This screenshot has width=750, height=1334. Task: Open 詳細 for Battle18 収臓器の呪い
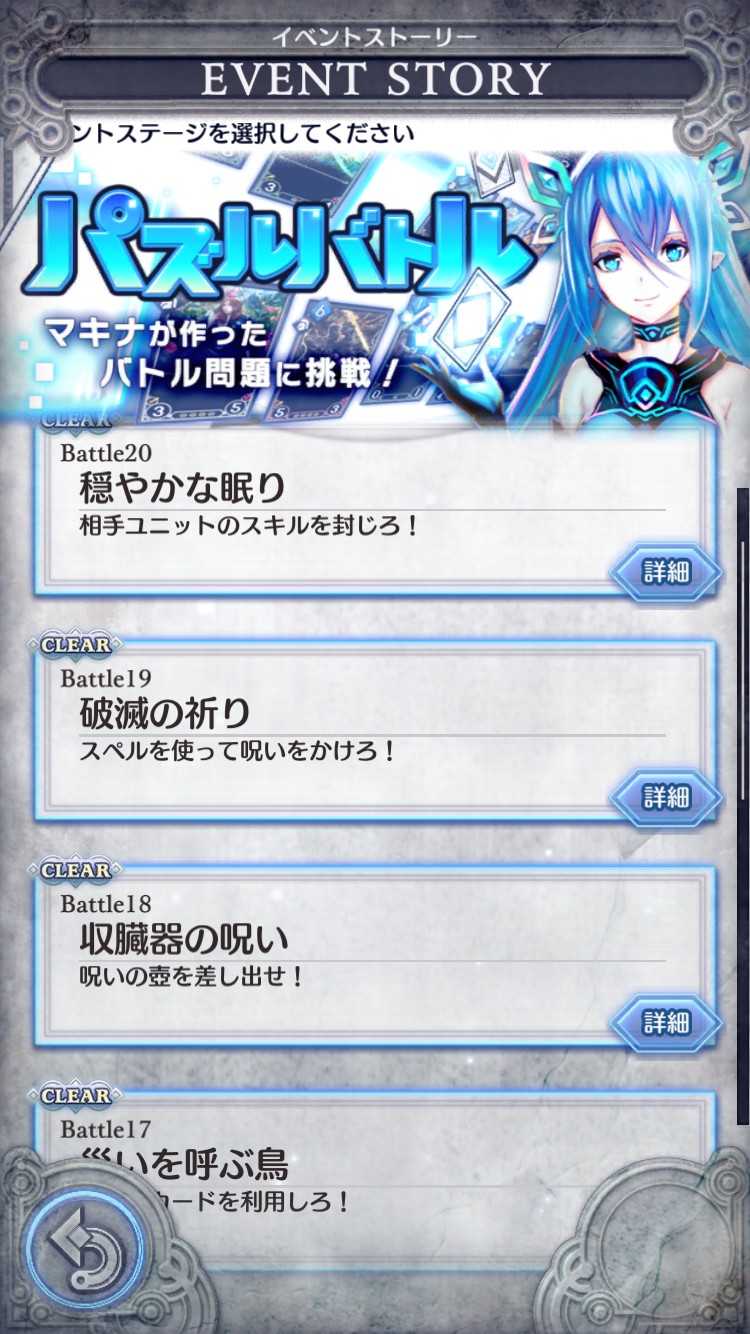tap(666, 1022)
